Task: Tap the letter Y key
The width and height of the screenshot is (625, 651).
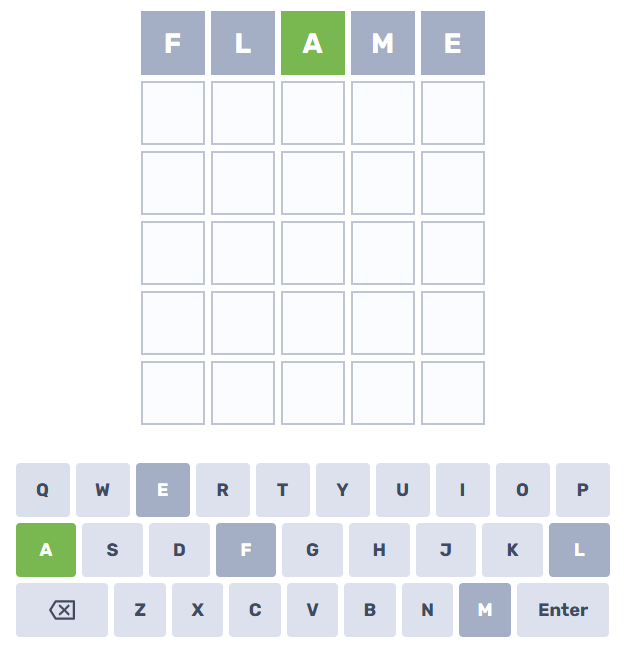Action: pyautogui.click(x=342, y=490)
